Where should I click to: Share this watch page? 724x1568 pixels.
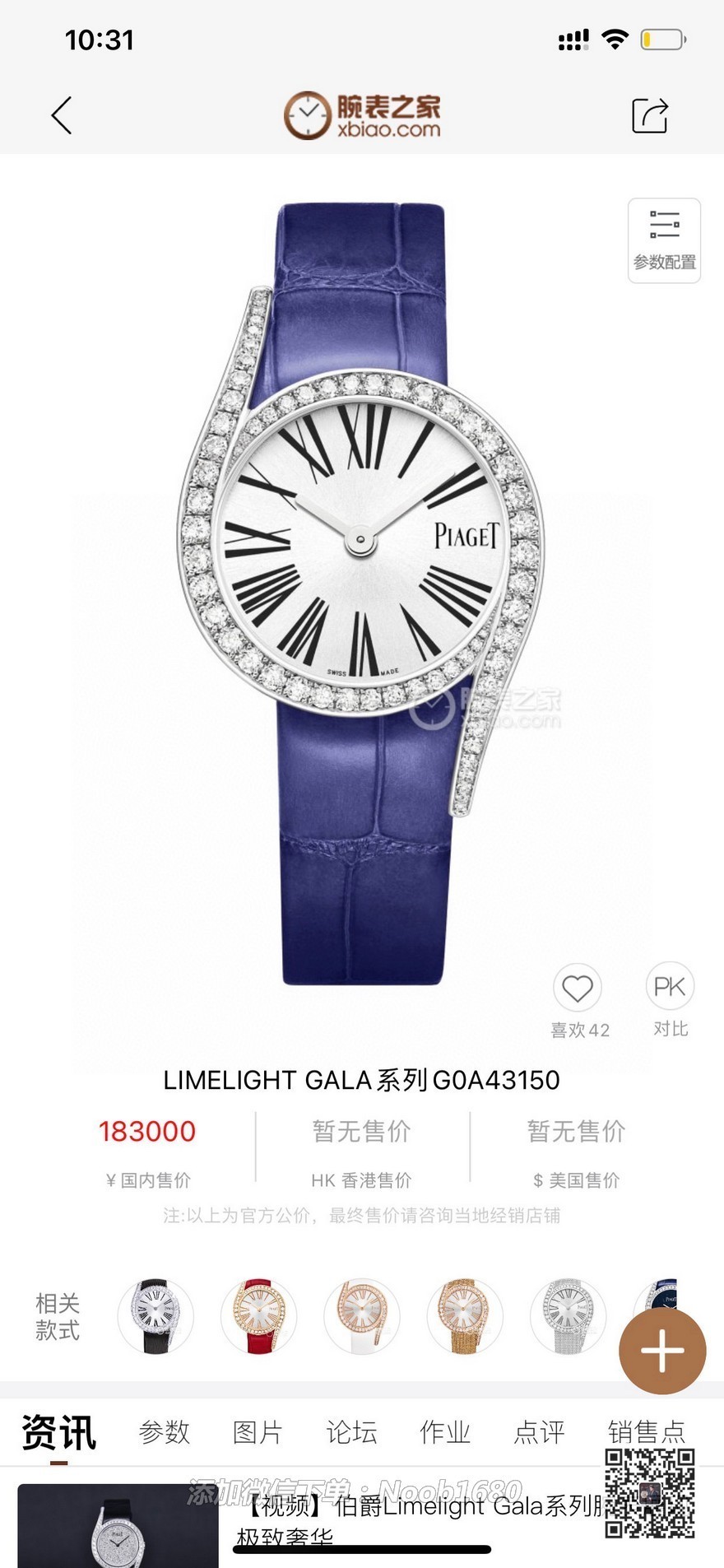(649, 115)
